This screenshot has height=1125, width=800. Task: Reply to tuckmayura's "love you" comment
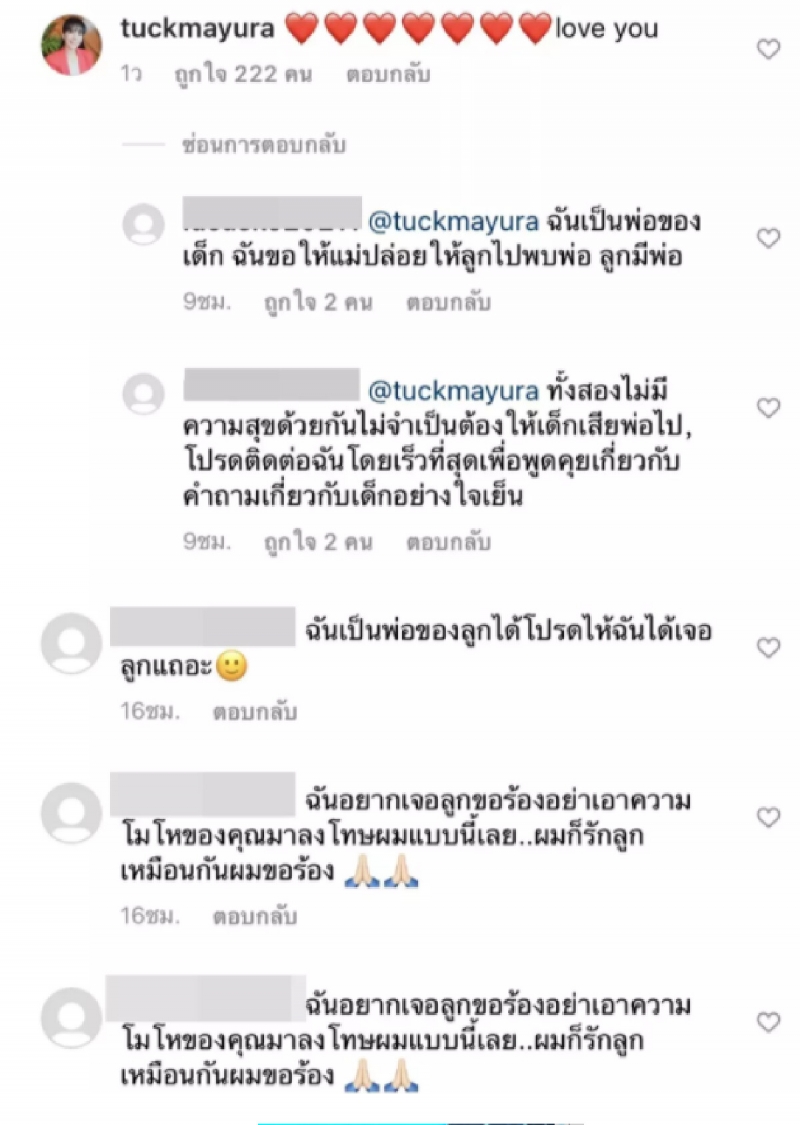pos(388,75)
